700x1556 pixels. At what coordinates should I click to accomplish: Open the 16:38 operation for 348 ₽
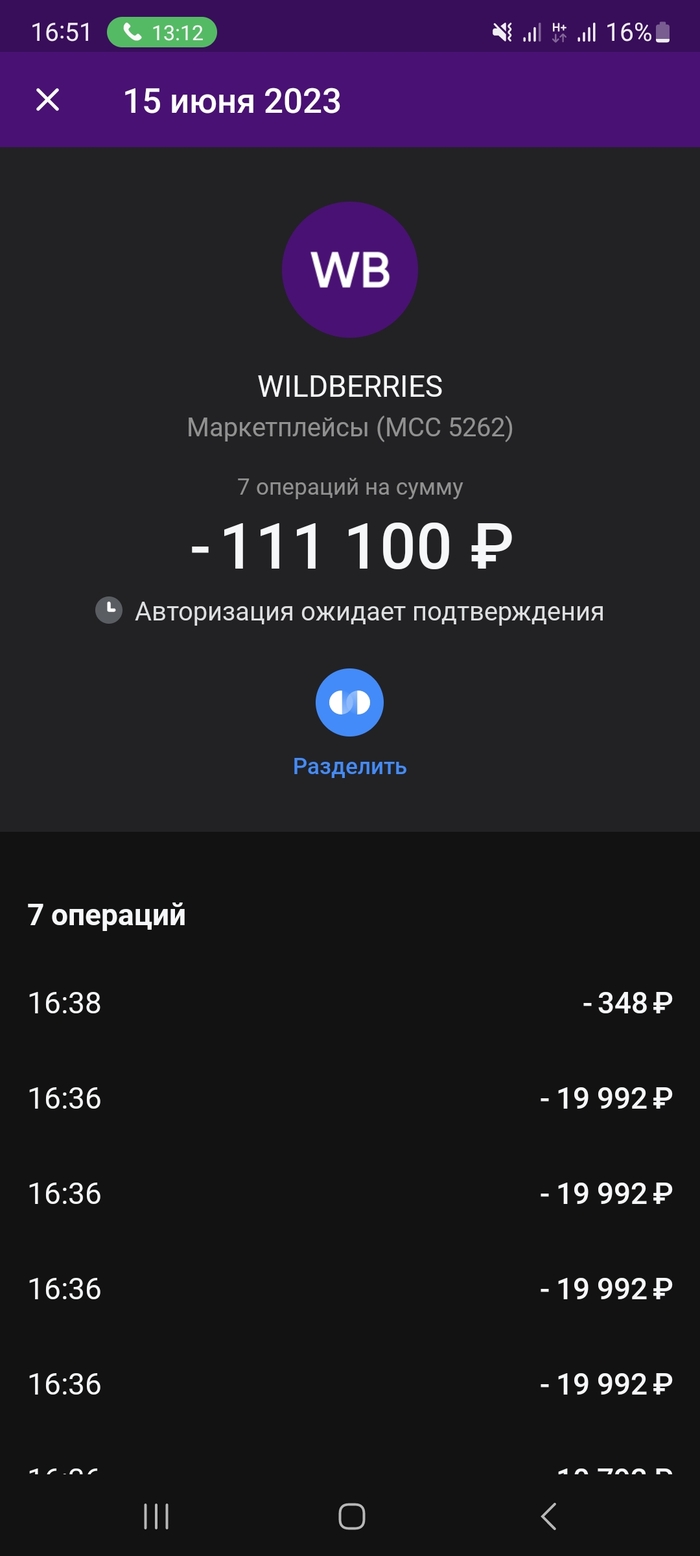pyautogui.click(x=350, y=1003)
